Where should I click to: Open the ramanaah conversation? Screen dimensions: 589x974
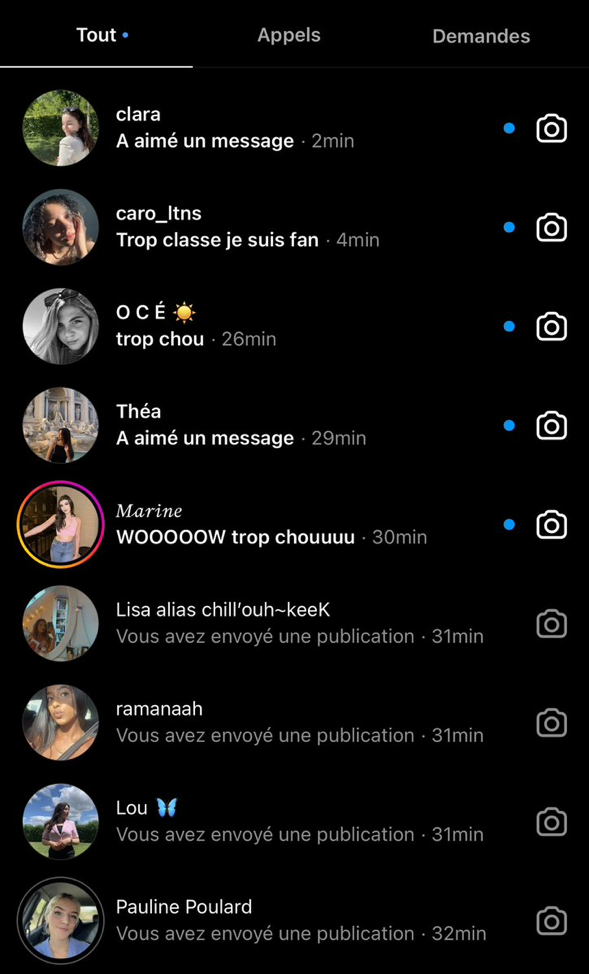[x=294, y=722]
